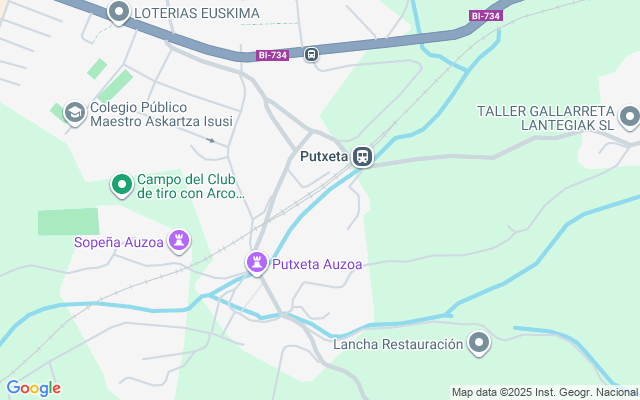Open Taller Gallarreta Lantegiak SL pin
The image size is (640, 400).
click(629, 117)
